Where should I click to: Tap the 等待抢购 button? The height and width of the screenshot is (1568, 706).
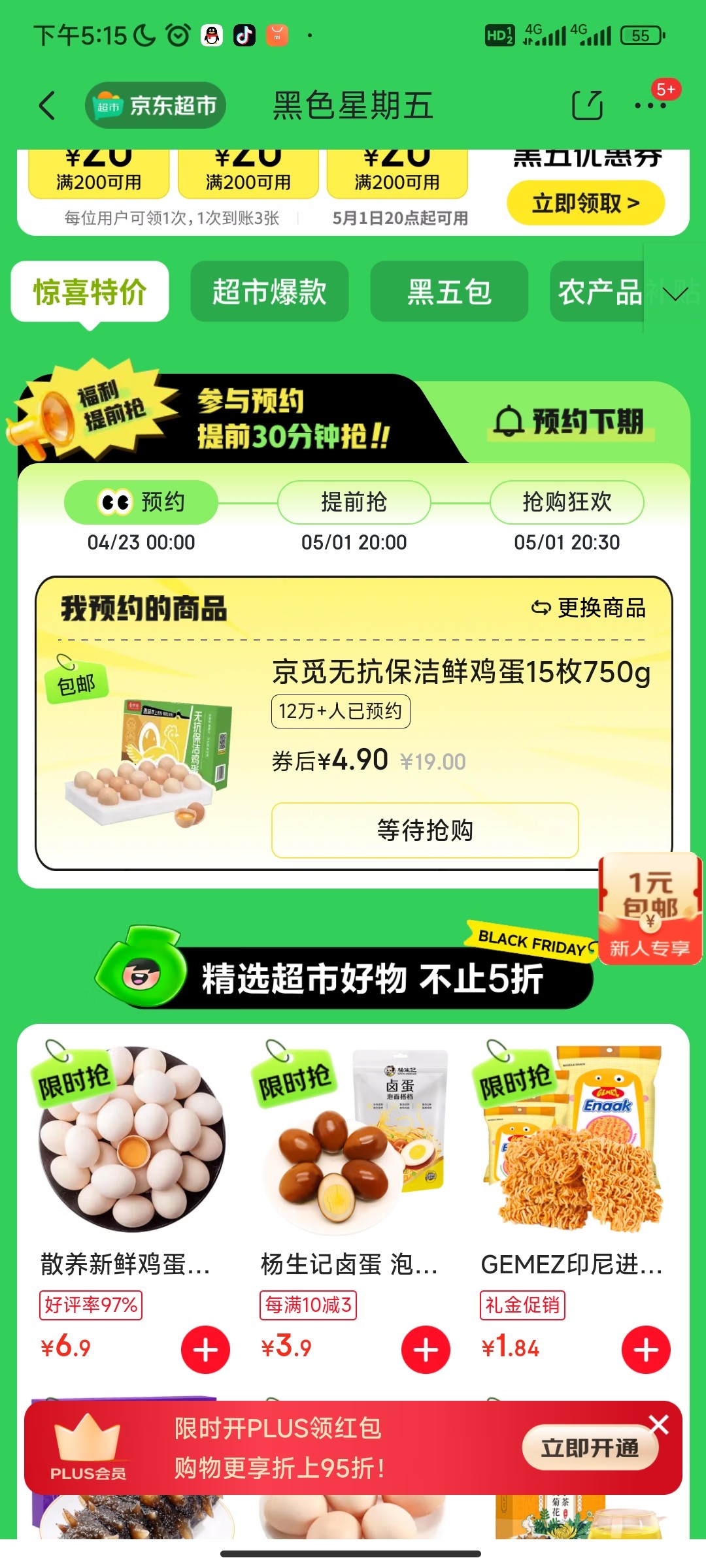pyautogui.click(x=425, y=830)
